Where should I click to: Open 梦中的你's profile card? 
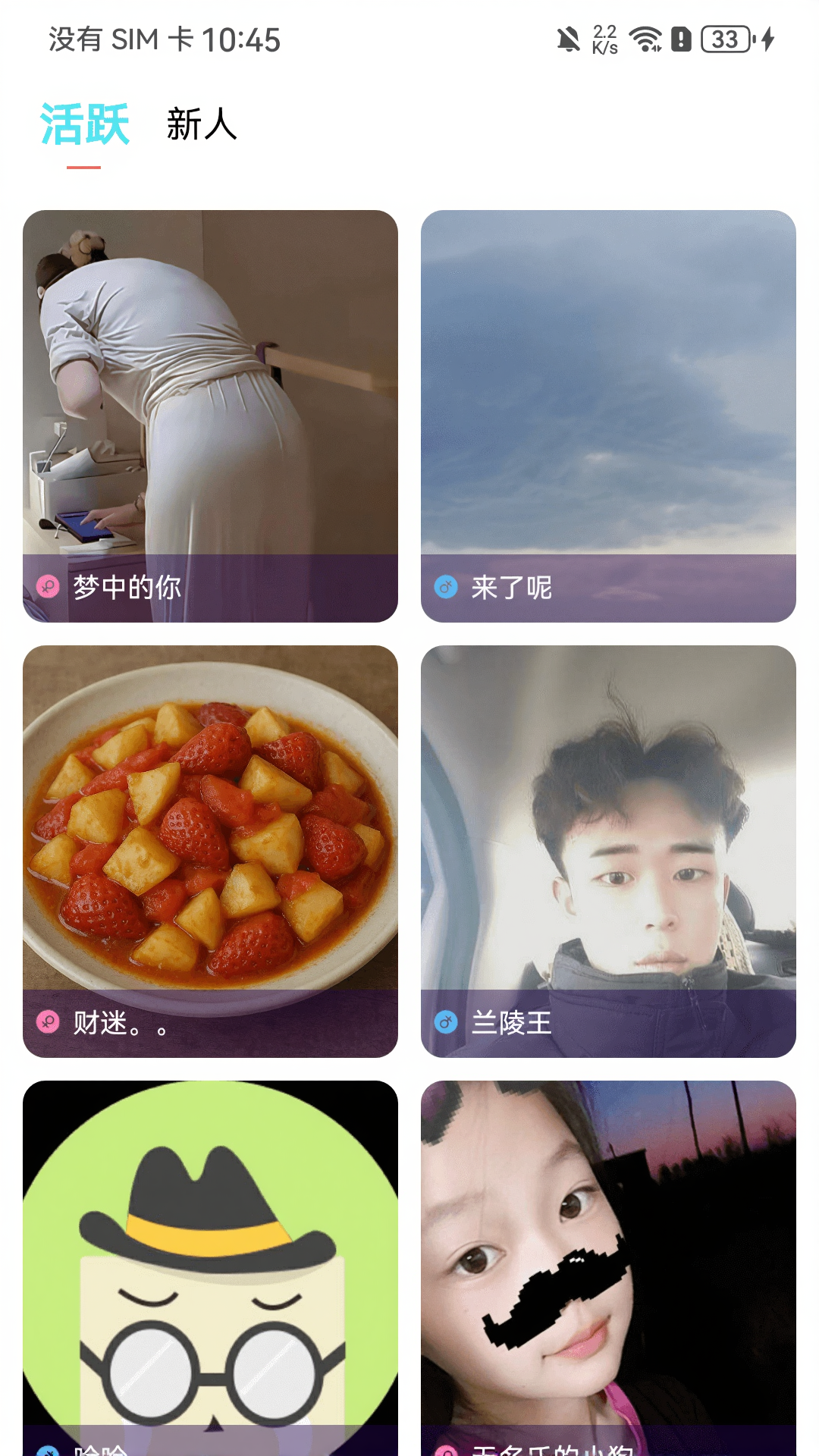click(x=210, y=416)
